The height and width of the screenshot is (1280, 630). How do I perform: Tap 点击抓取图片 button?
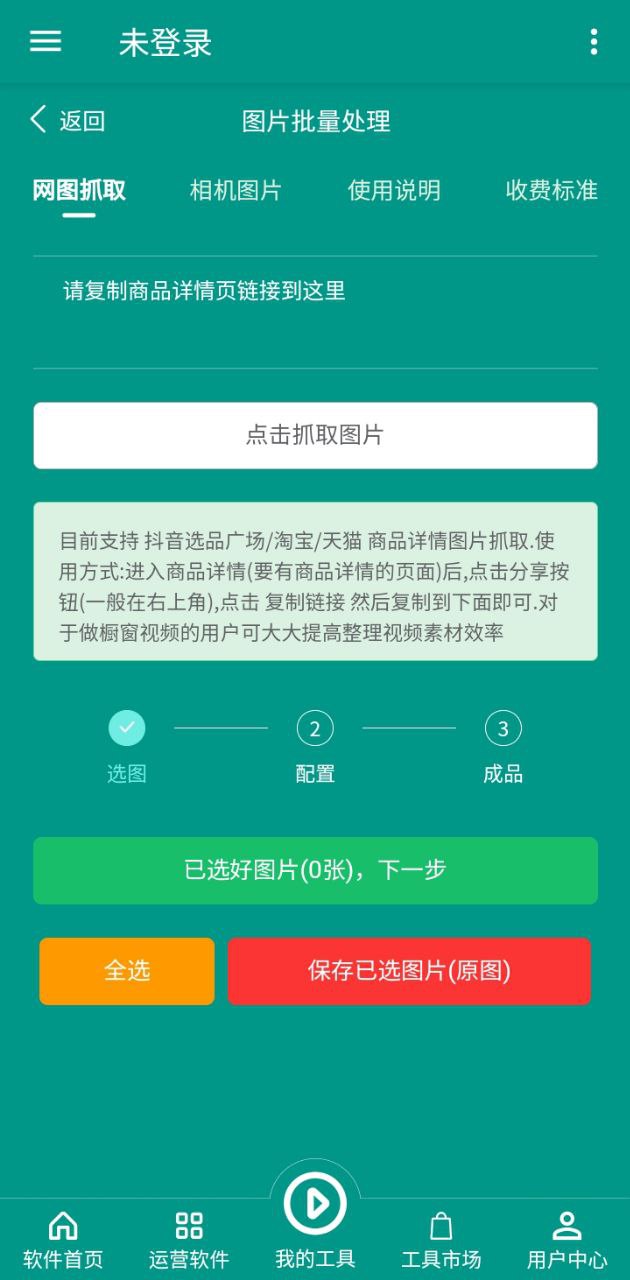point(315,435)
